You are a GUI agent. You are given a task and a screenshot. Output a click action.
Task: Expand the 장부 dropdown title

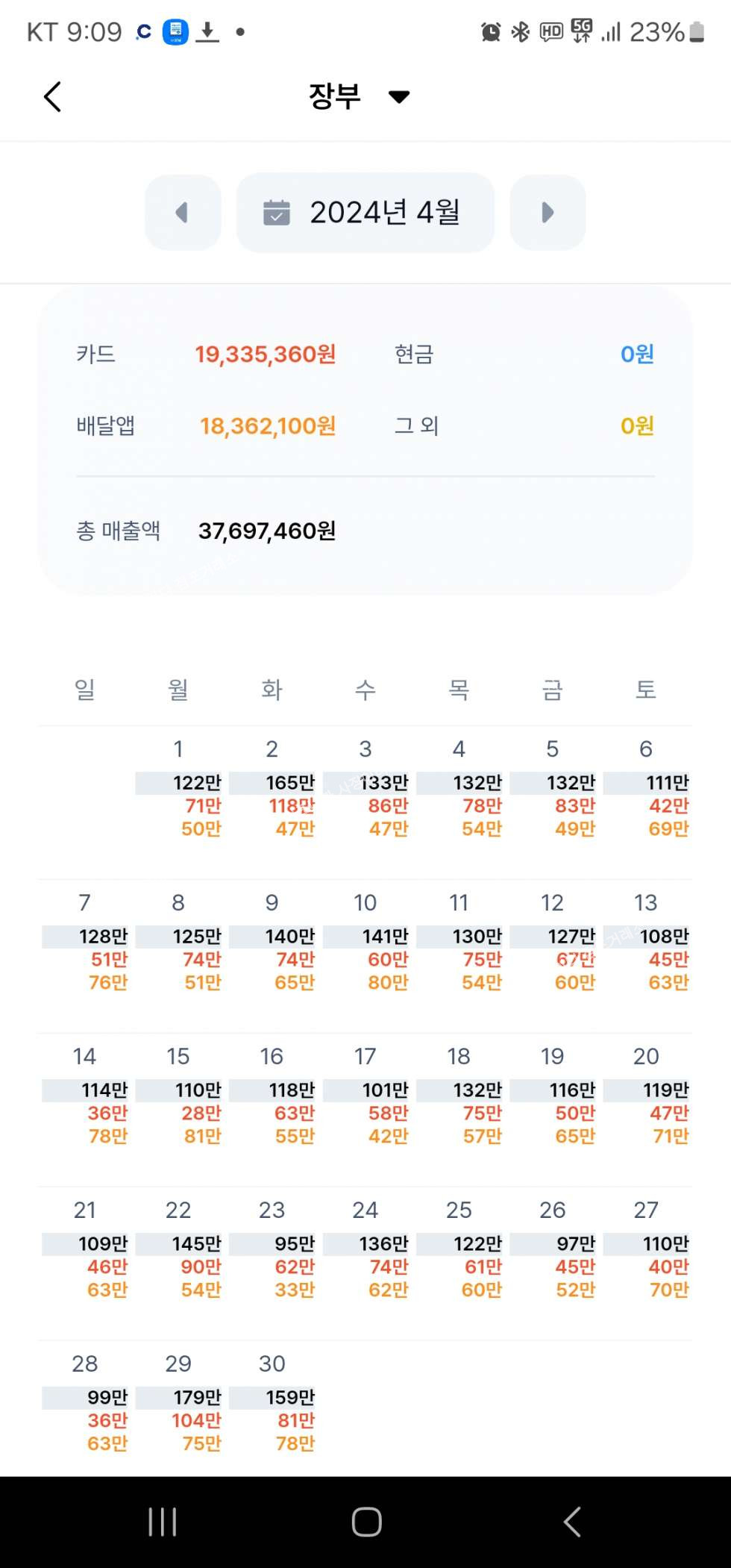tap(359, 96)
